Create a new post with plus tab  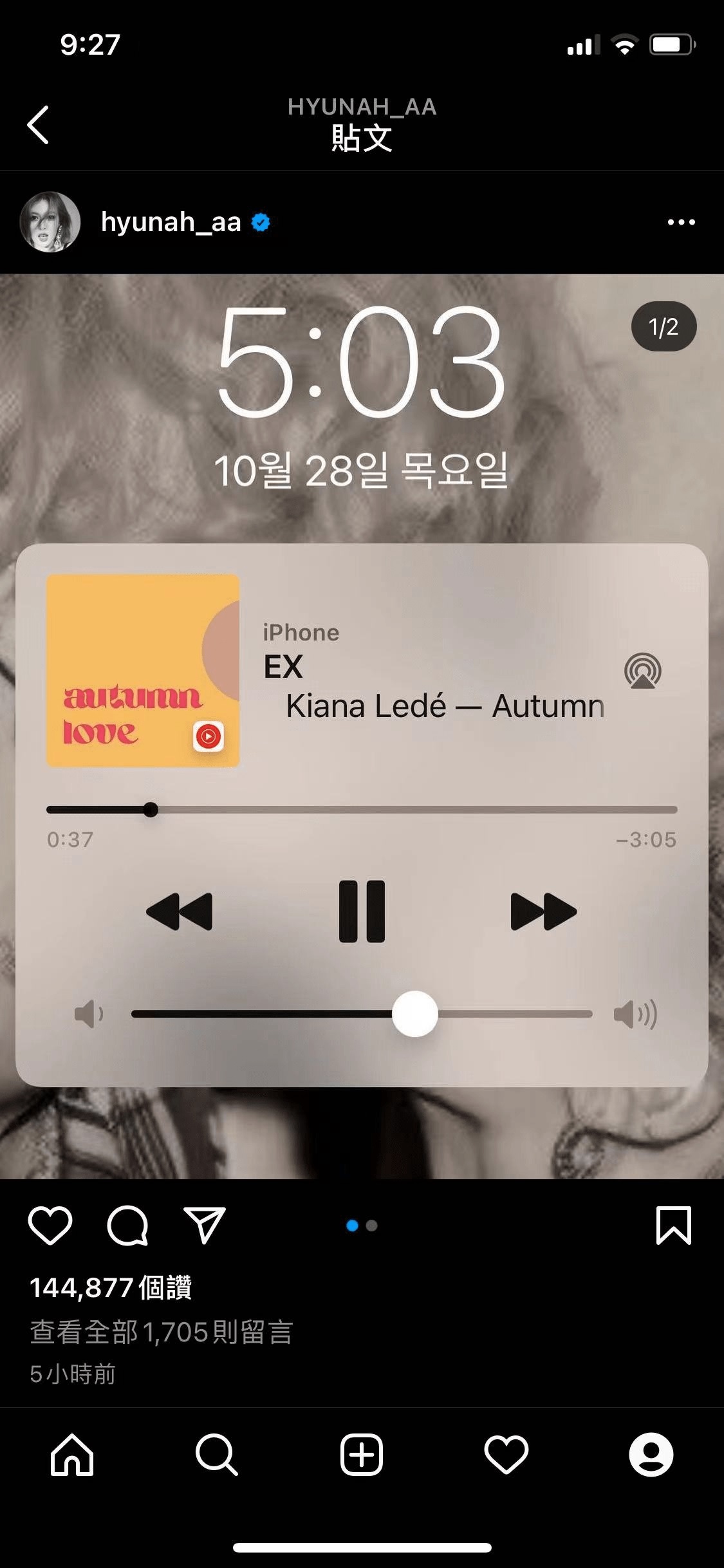coord(362,1455)
